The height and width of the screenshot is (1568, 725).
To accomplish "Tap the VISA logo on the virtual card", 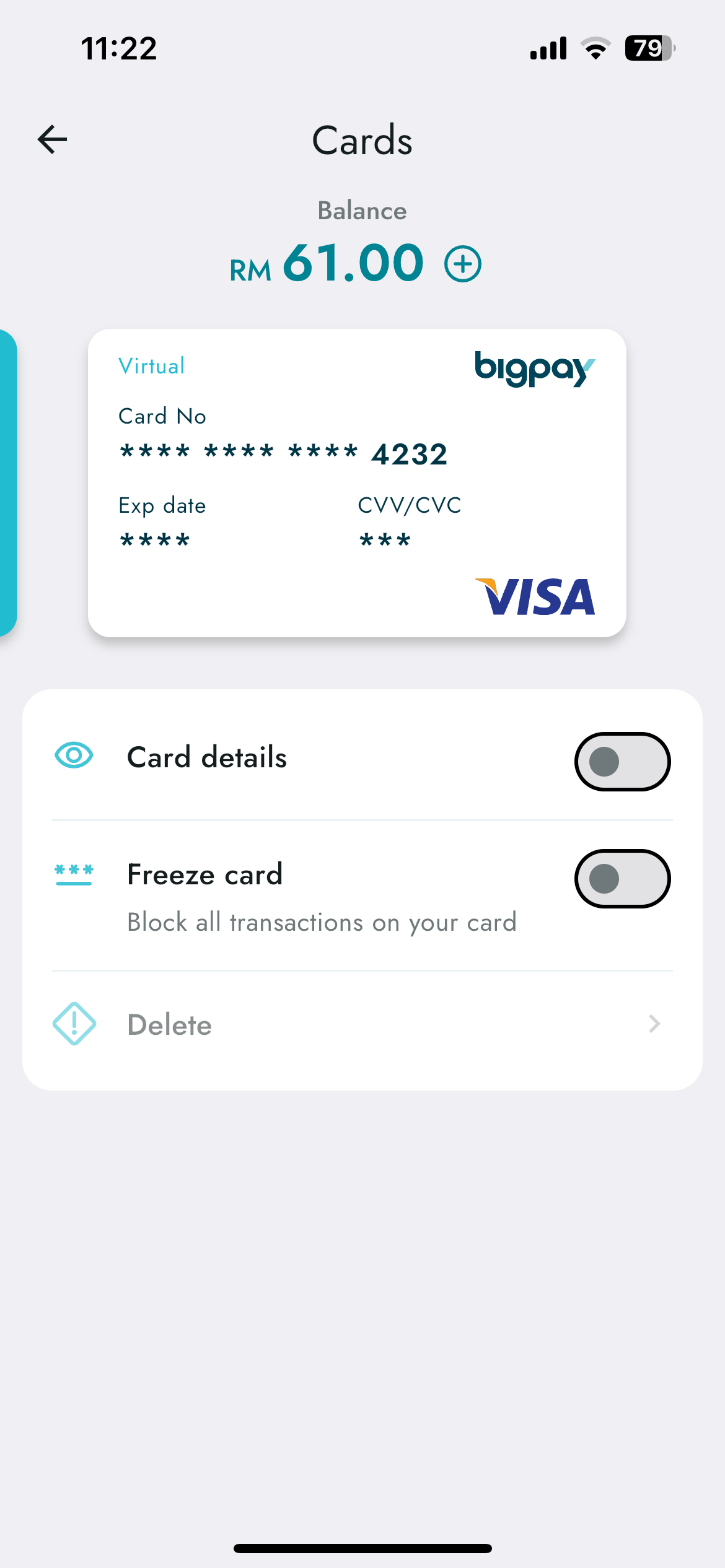I will [535, 596].
